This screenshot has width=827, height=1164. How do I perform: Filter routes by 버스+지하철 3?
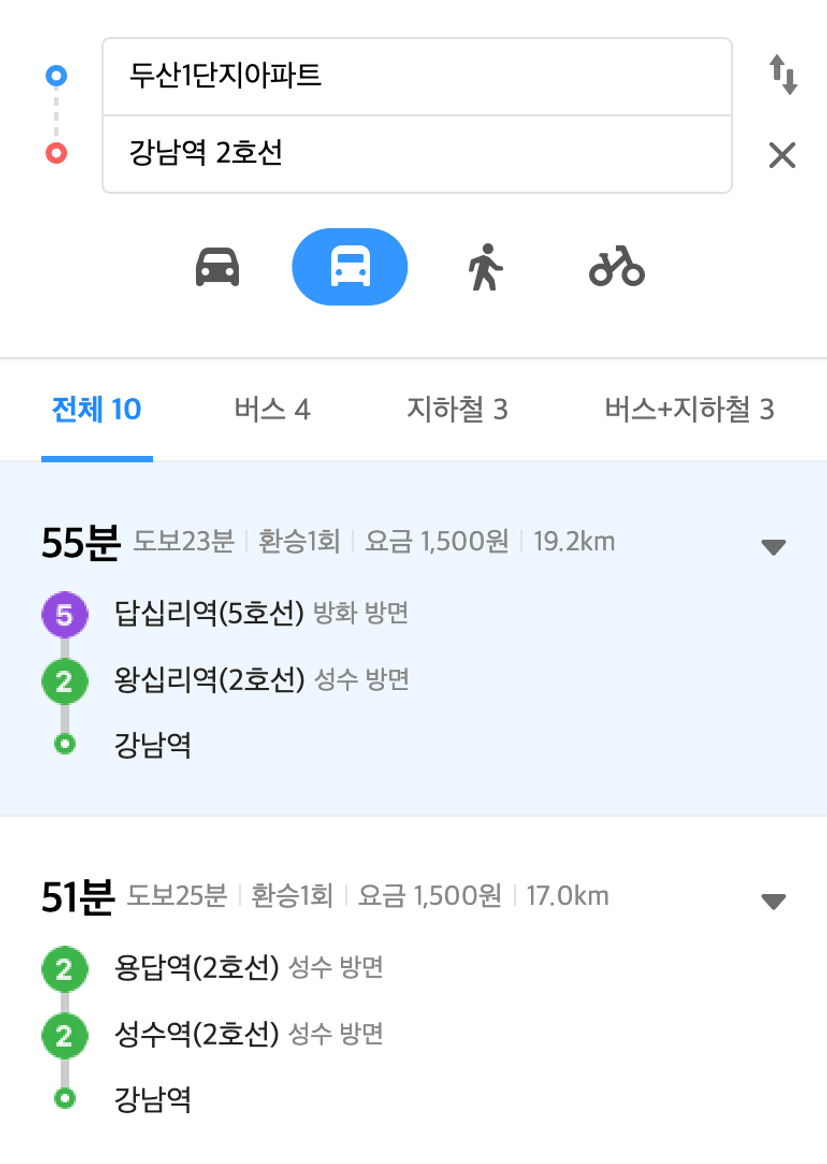[x=689, y=409]
